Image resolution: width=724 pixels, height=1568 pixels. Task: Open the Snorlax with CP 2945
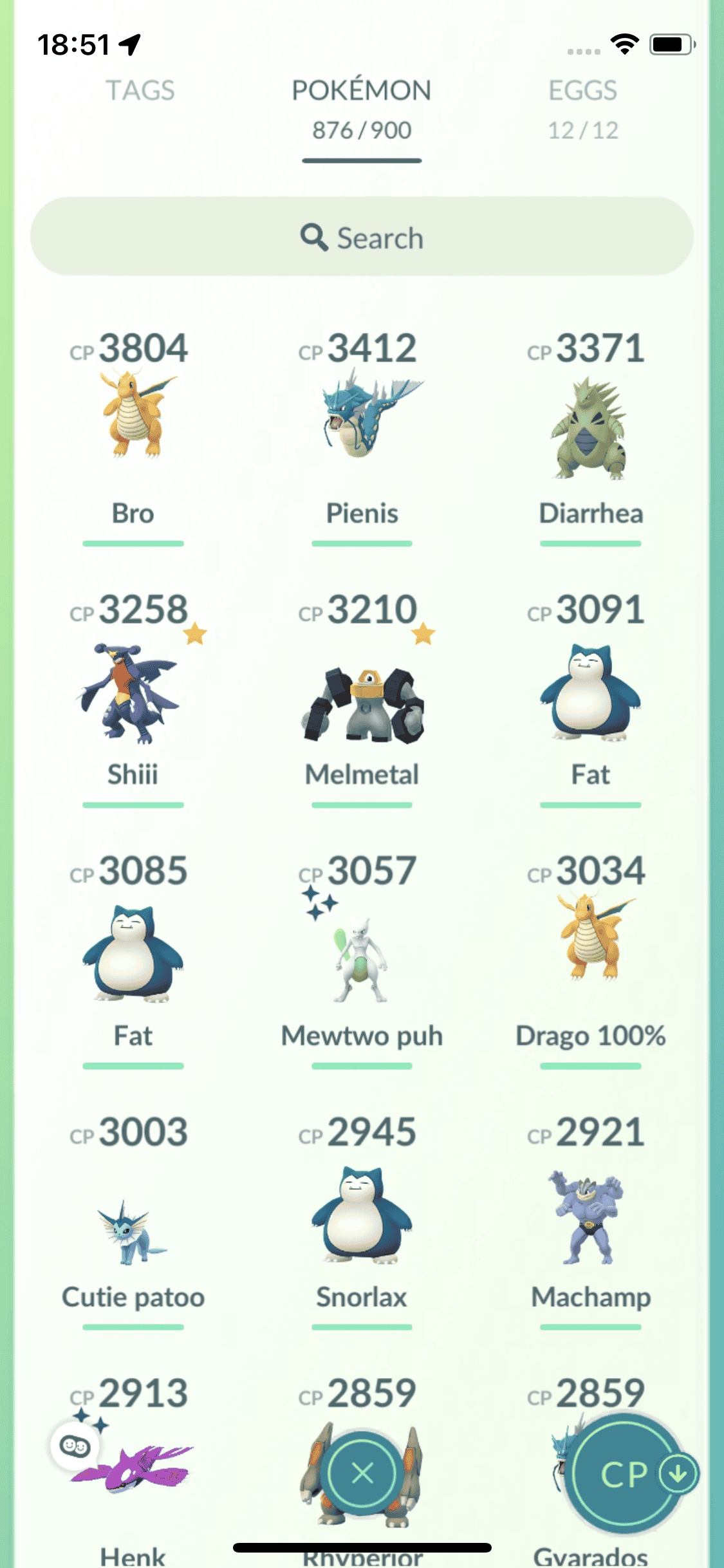[362, 1213]
